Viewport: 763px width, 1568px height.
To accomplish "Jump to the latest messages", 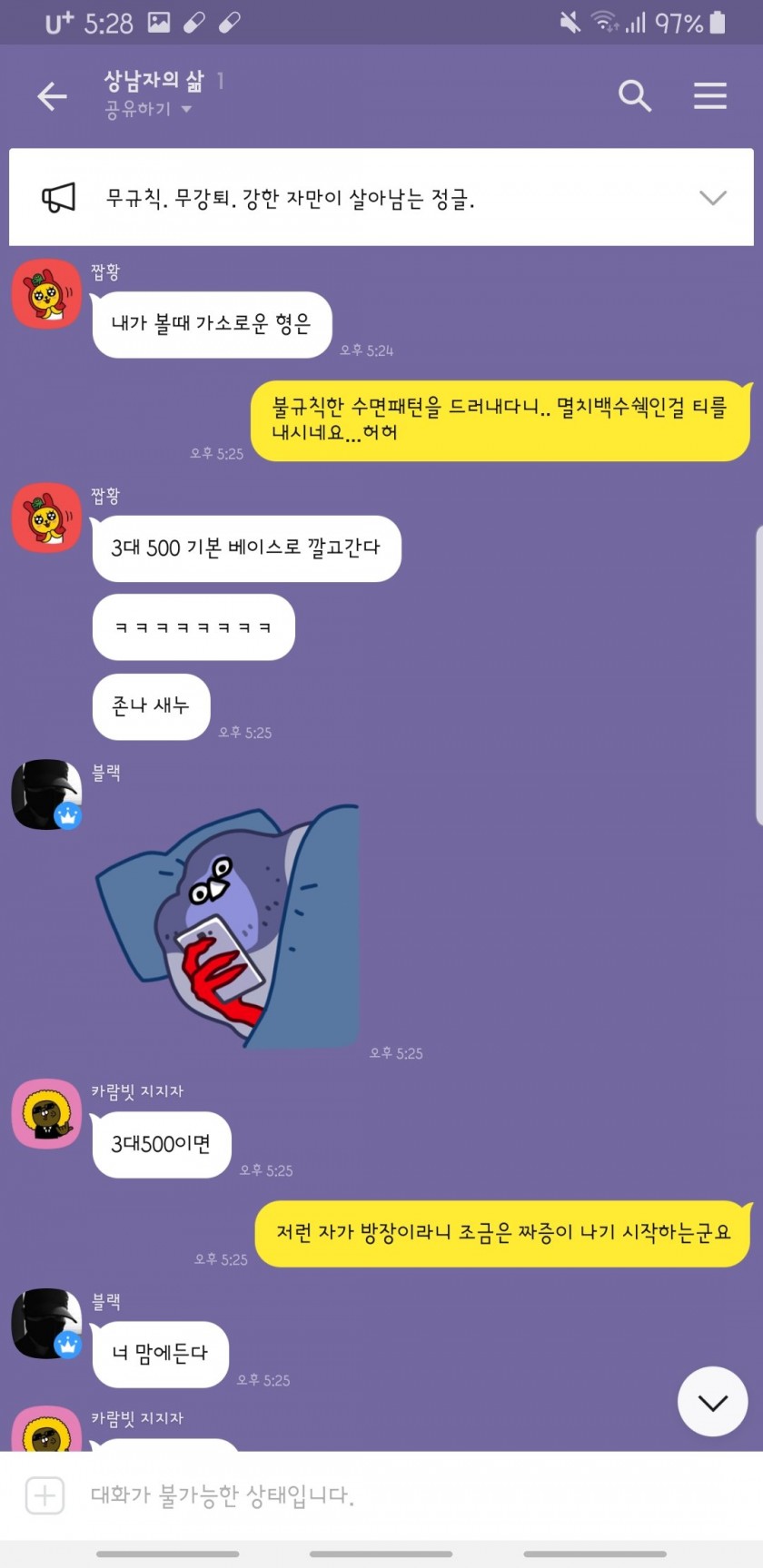I will (712, 1402).
